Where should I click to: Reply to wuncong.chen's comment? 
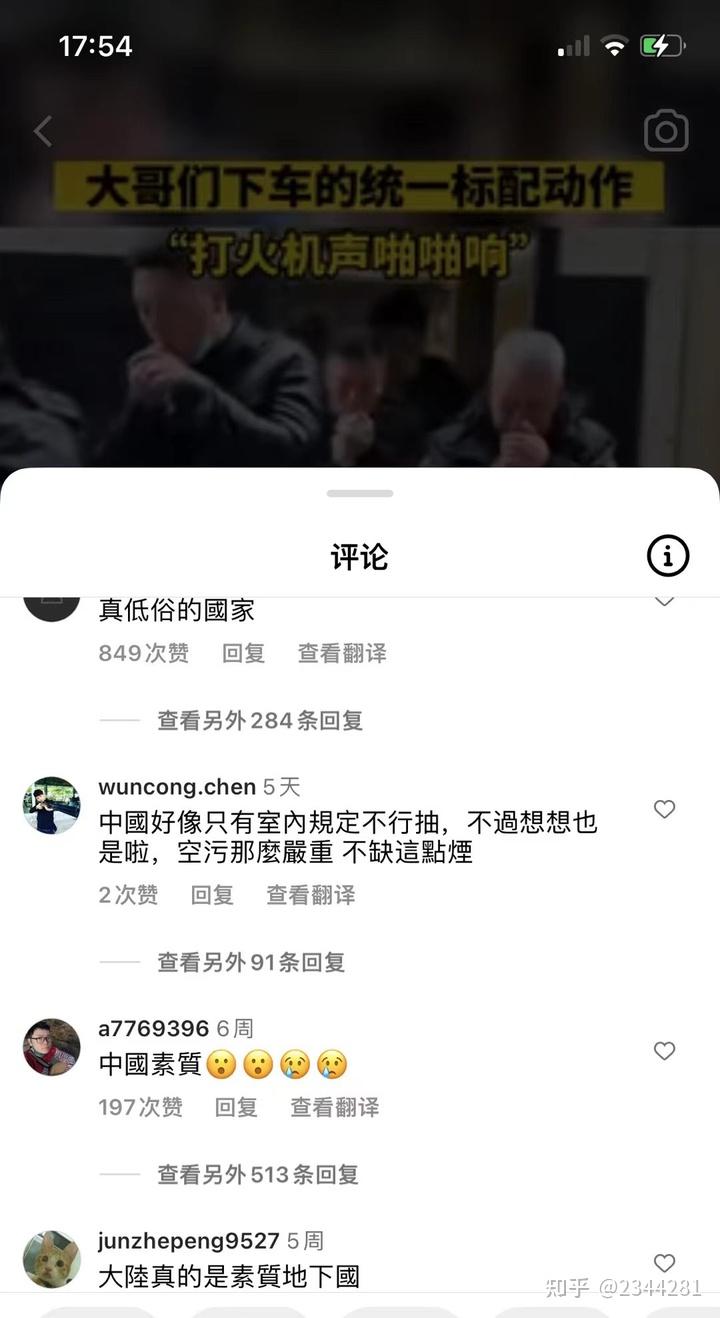point(212,895)
